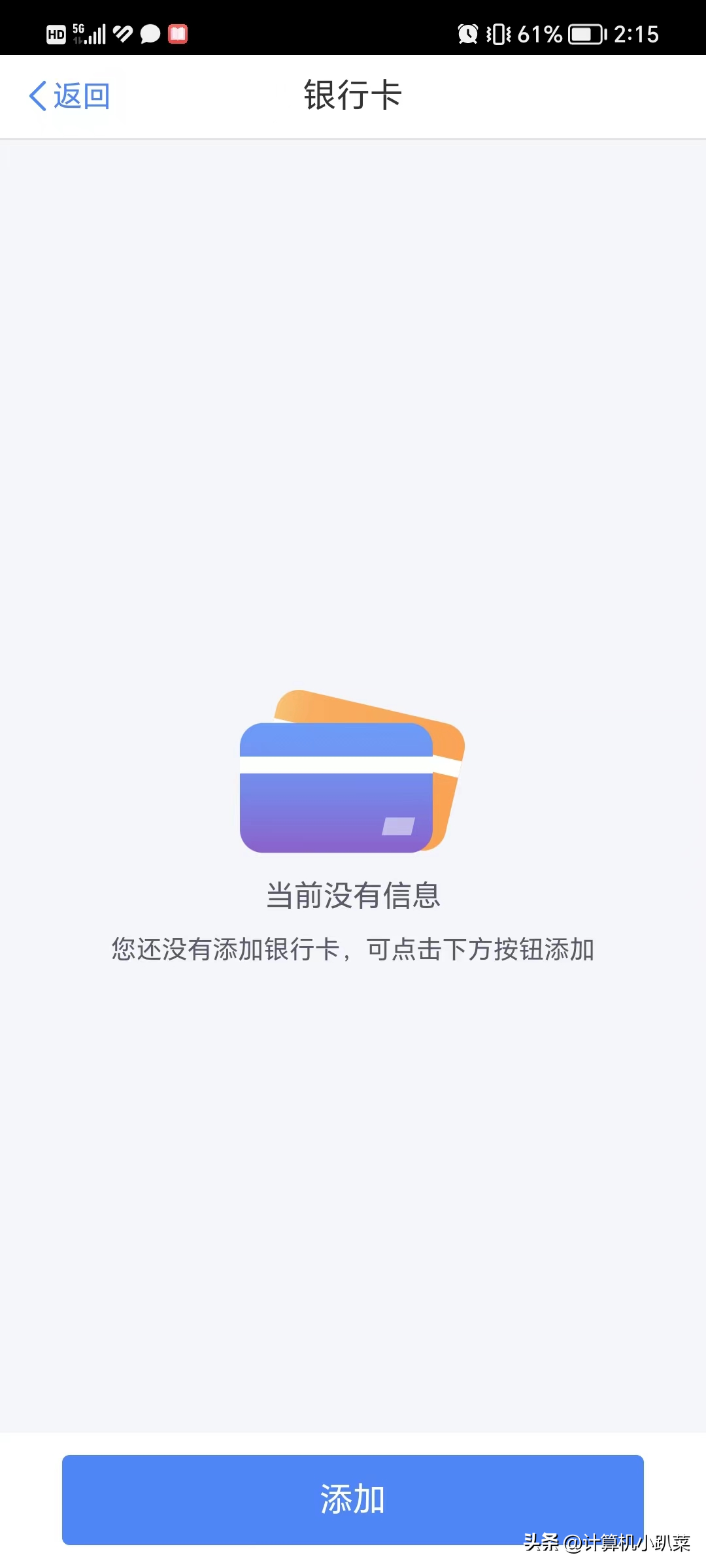The height and width of the screenshot is (1568, 706).
Task: Tap the 添加 button to add a card
Action: [353, 1500]
